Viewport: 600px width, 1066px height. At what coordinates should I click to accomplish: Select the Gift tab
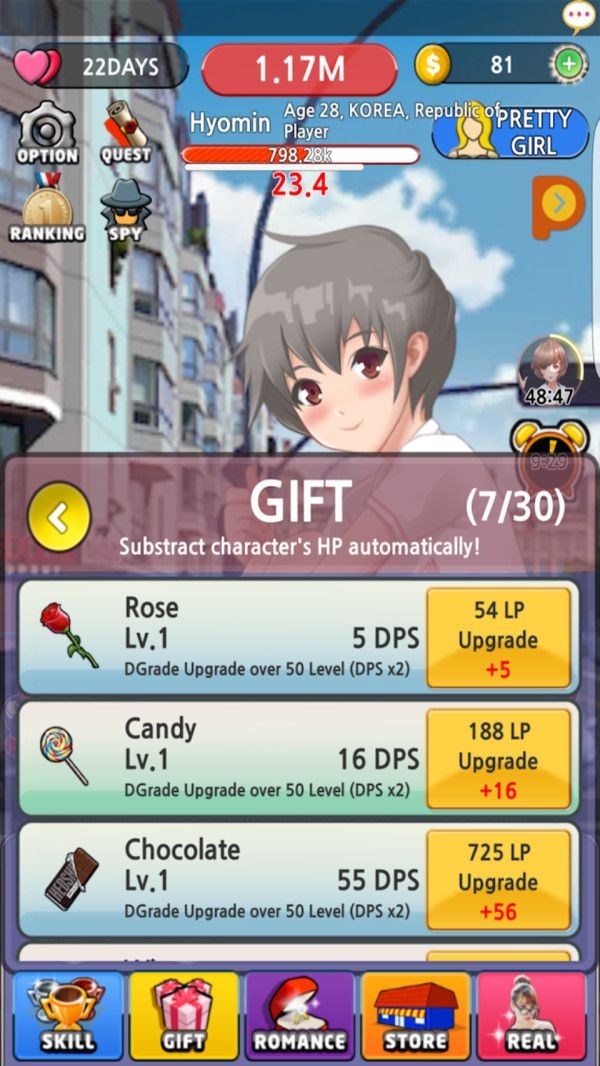pos(184,1014)
